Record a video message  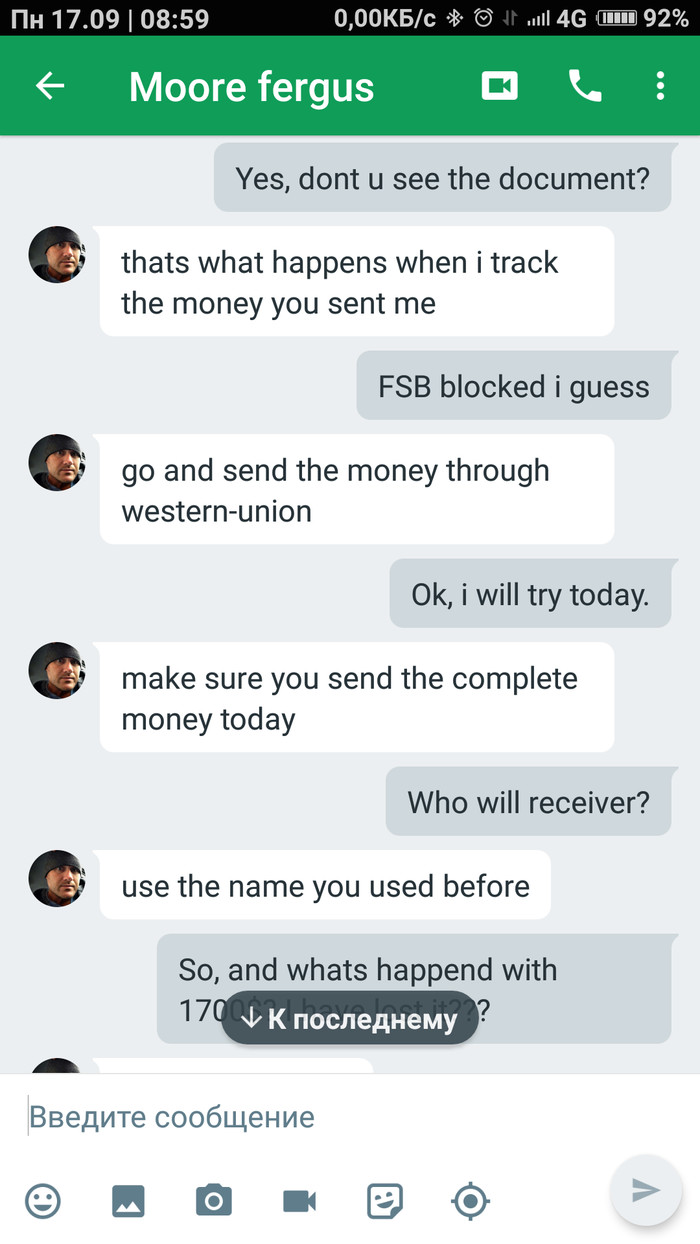pos(299,1200)
